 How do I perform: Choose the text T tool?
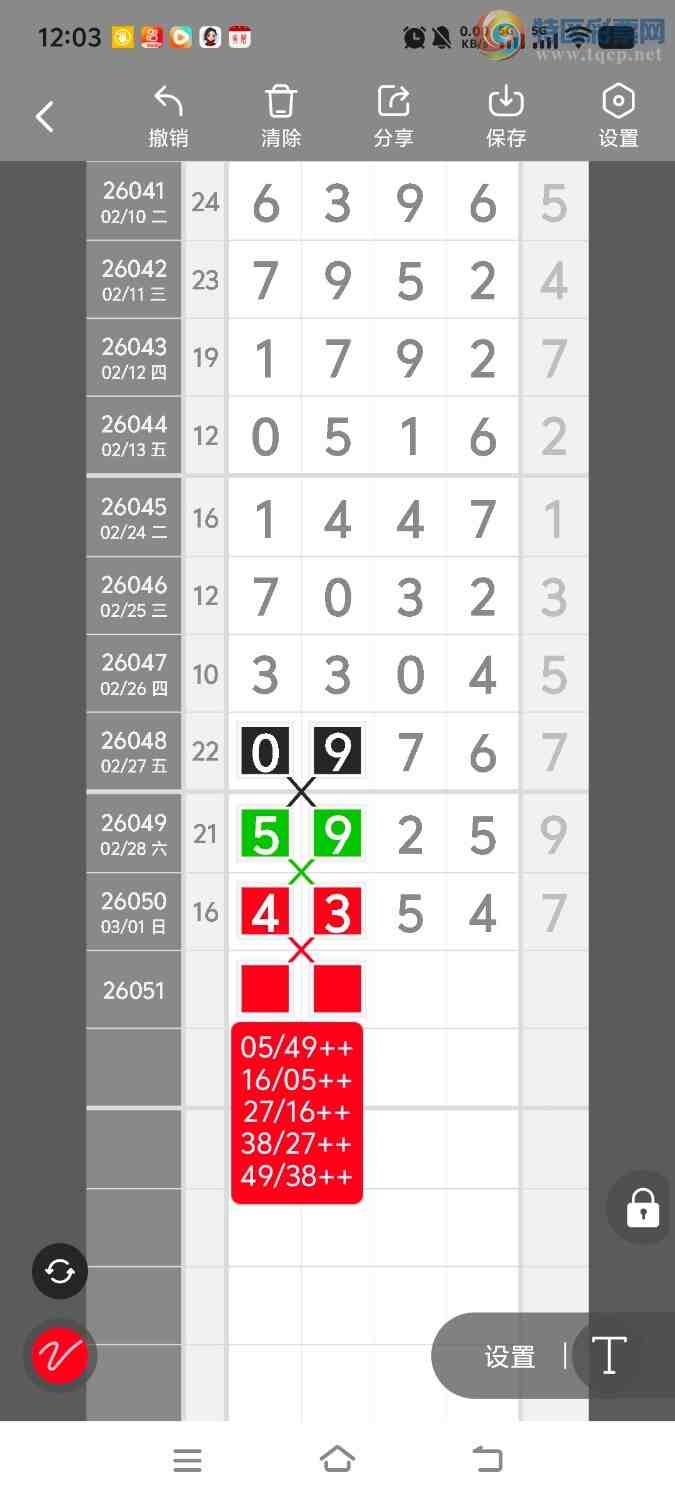coord(608,1357)
